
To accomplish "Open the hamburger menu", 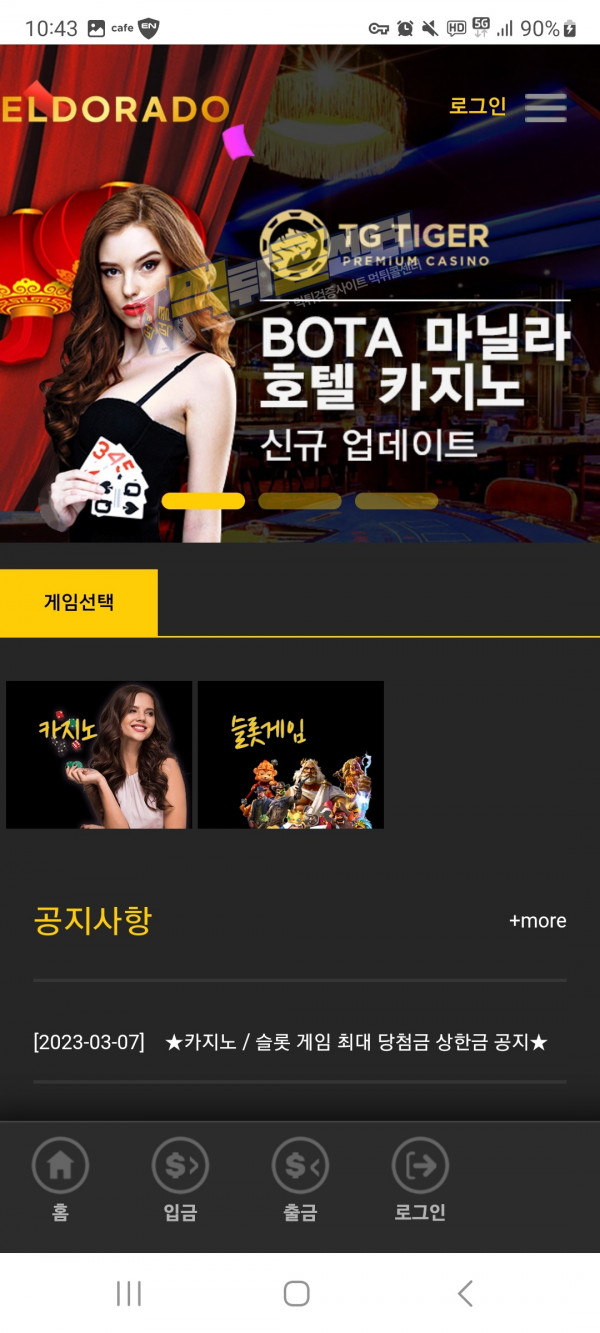I will (x=545, y=108).
